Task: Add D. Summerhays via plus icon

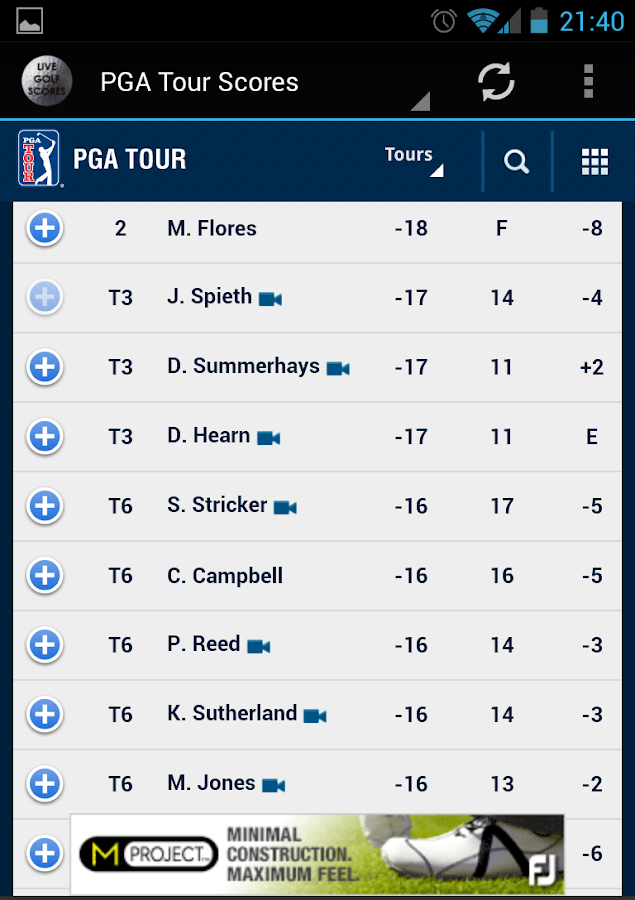Action: [x=45, y=367]
